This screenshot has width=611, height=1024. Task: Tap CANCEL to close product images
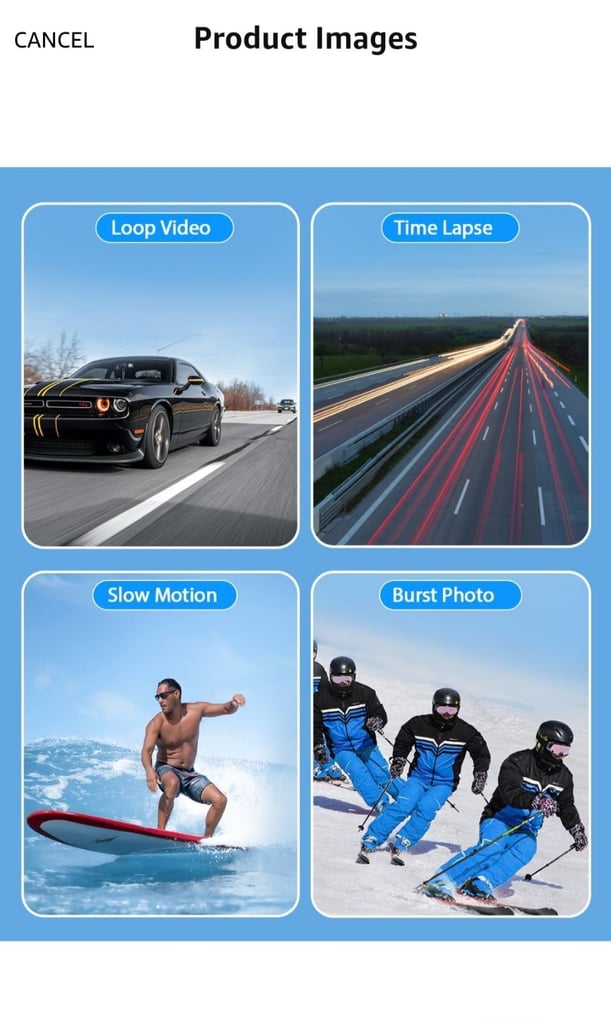(54, 40)
